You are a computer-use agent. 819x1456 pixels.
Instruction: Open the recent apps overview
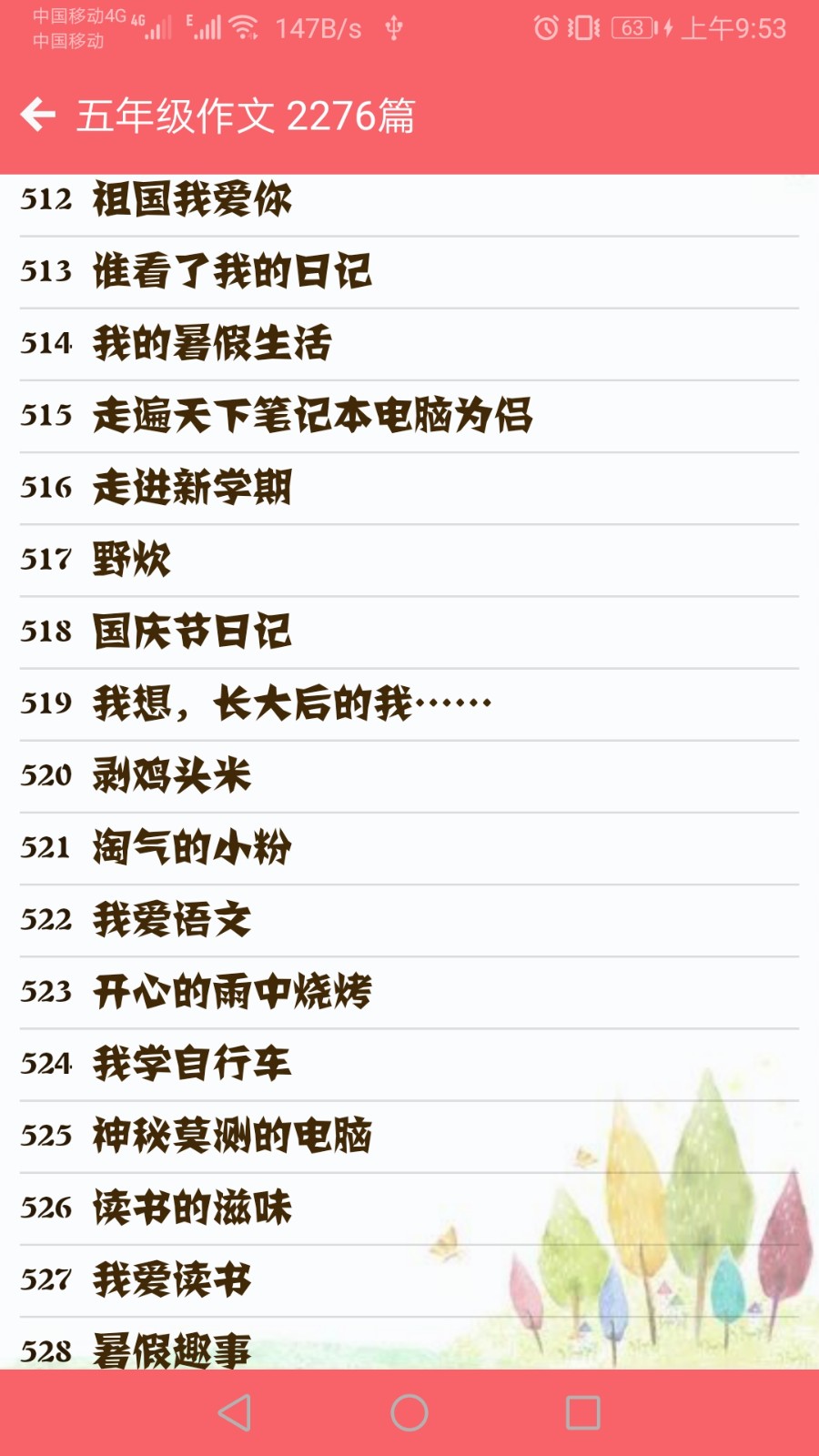tap(582, 1412)
